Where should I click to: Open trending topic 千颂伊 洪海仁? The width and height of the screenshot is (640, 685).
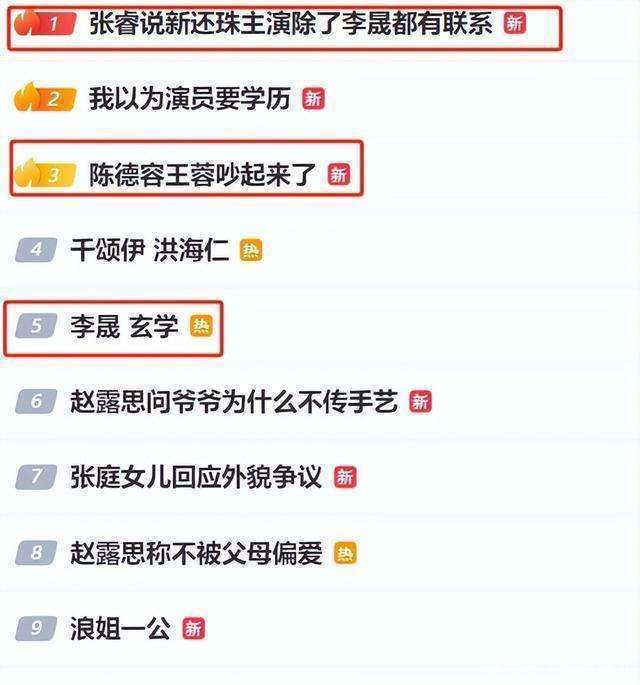(149, 250)
